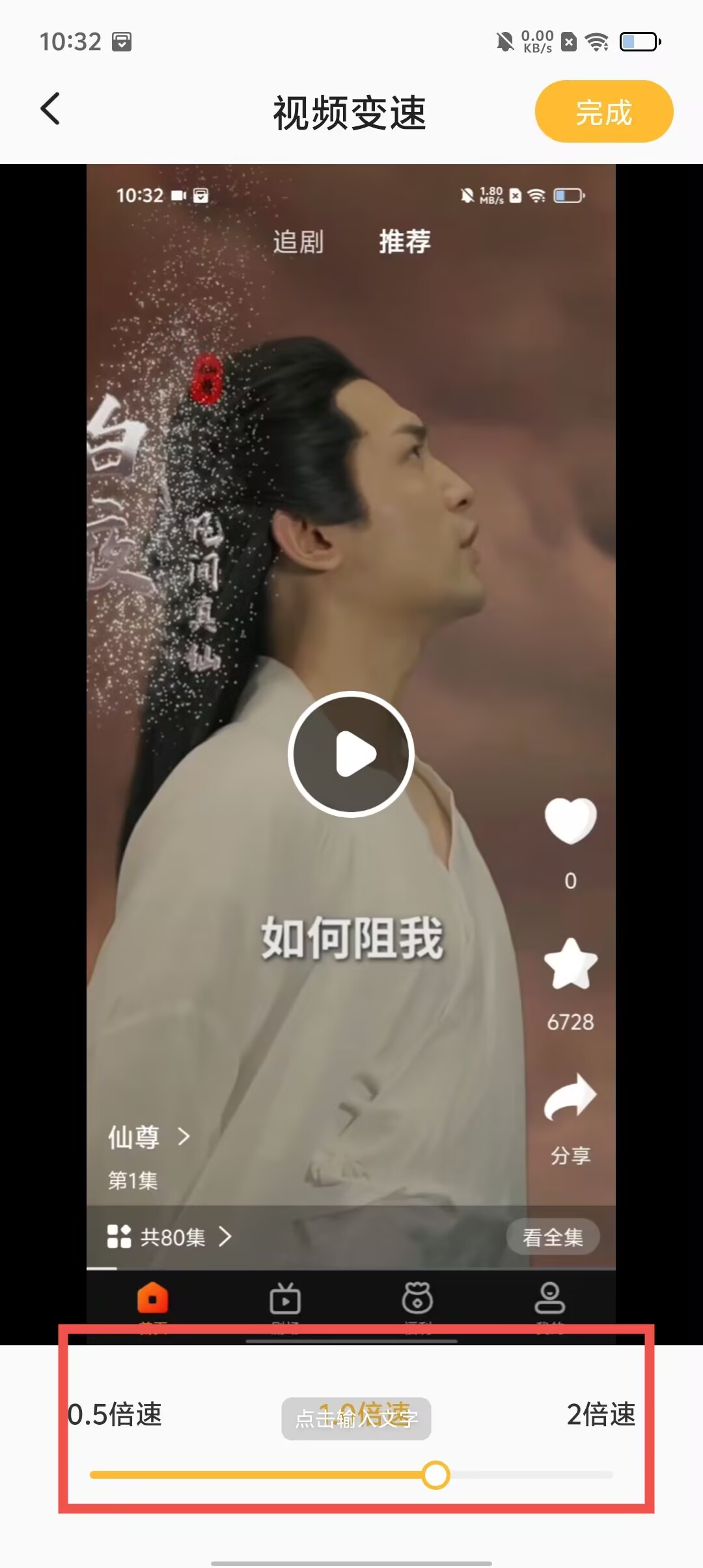Tap the 完成 button to finish
Viewport: 703px width, 1568px height.
pyautogui.click(x=603, y=112)
